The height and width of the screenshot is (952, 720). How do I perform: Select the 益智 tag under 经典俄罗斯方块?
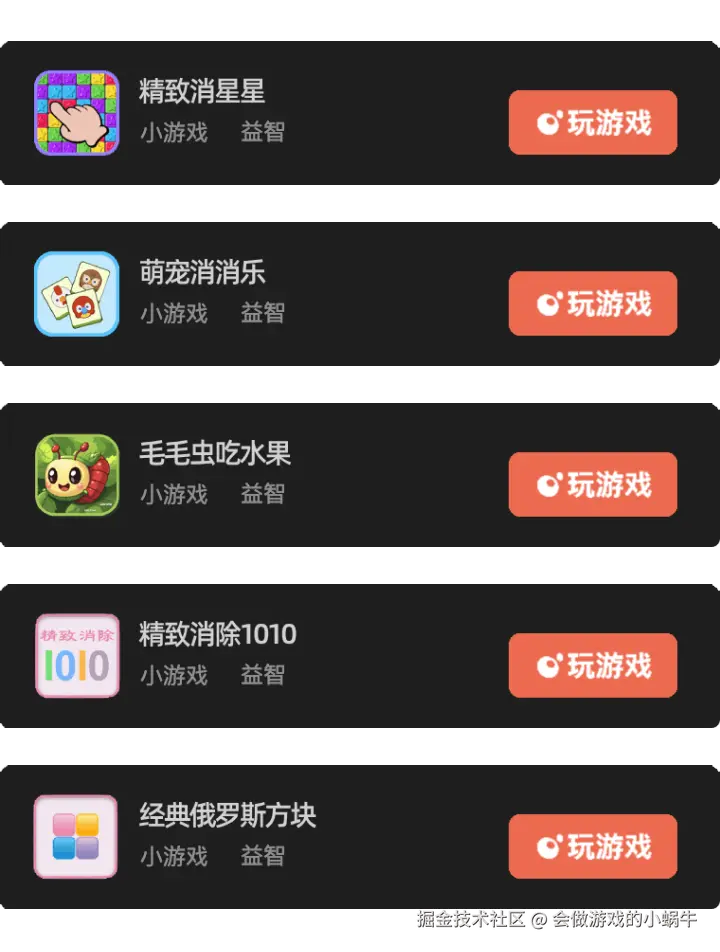[x=261, y=856]
